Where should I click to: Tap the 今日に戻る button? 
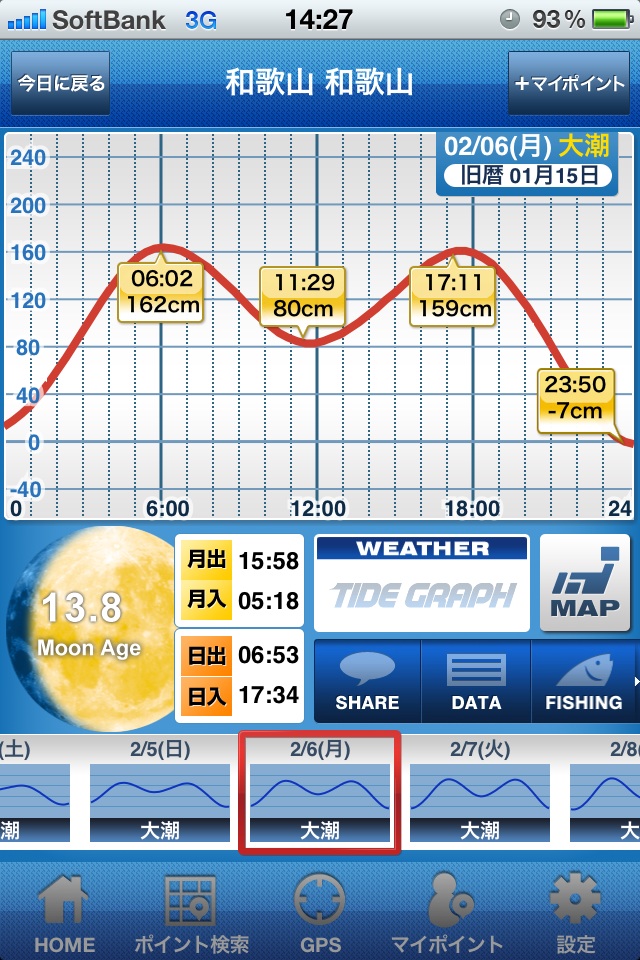click(60, 84)
